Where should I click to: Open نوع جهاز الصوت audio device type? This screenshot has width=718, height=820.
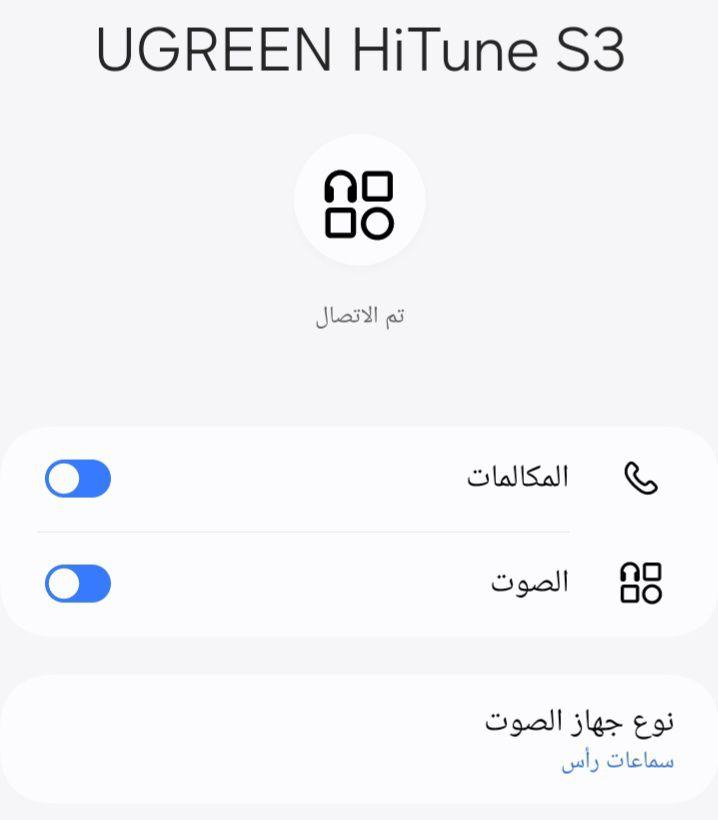click(359, 739)
